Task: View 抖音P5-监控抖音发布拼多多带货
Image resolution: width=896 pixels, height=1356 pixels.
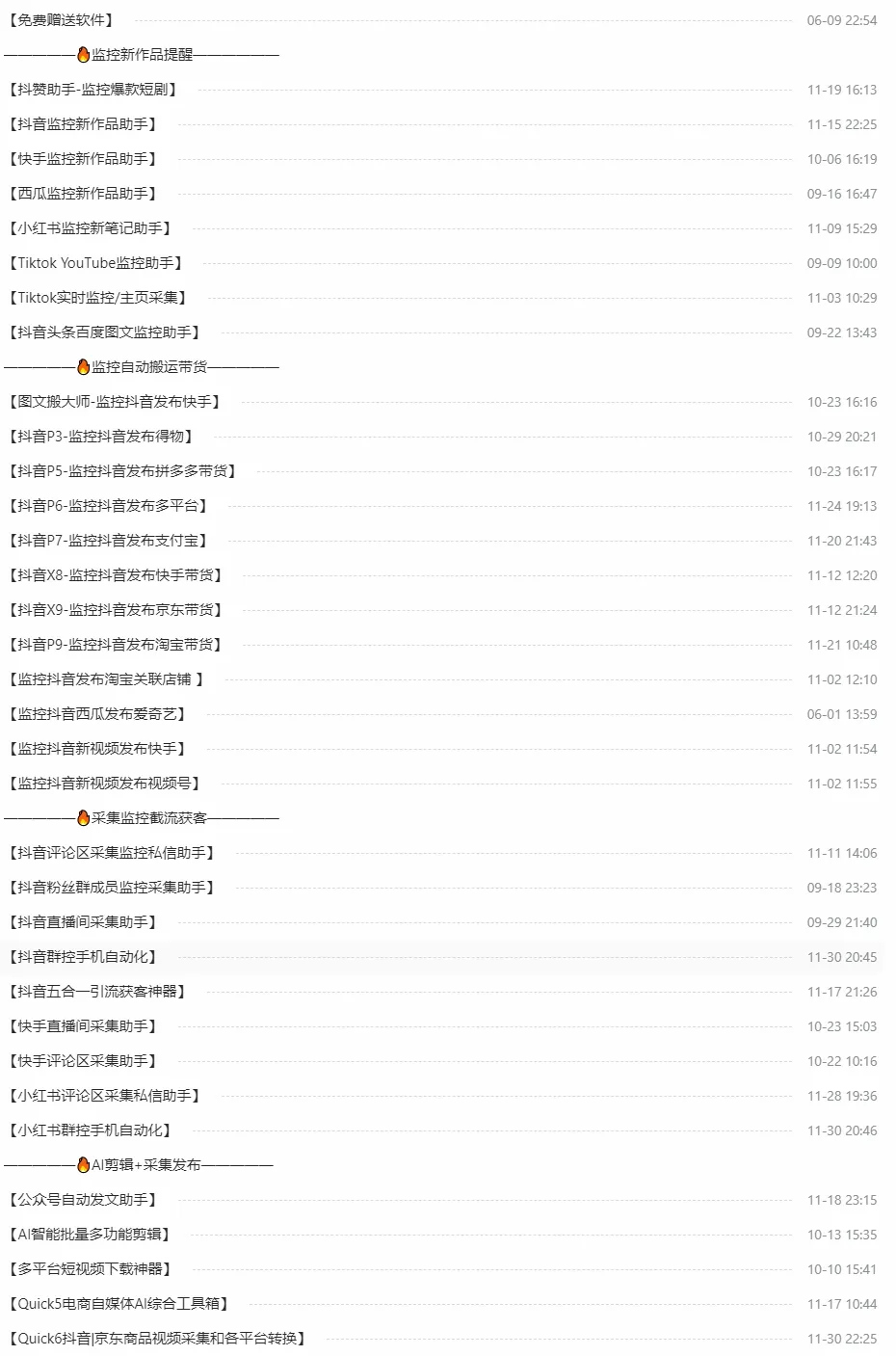Action: coord(122,471)
